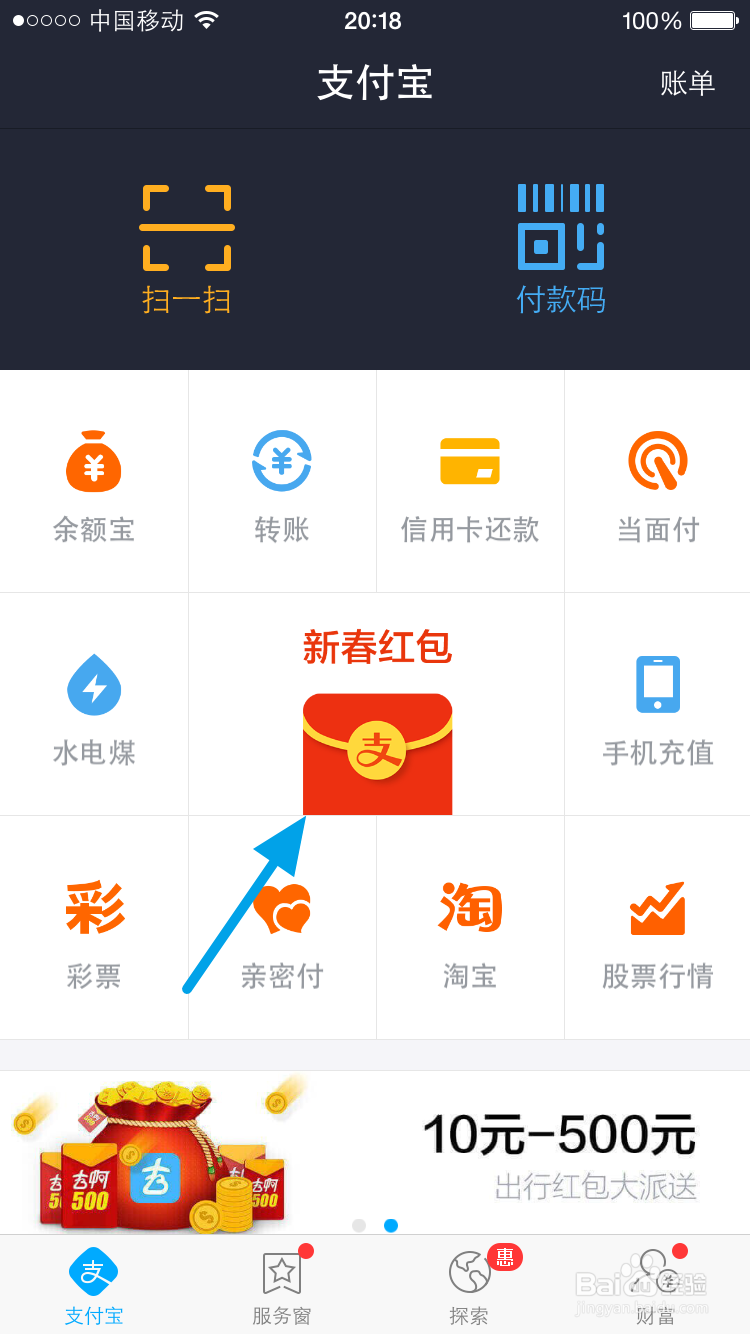Open the 扫一扫 scan tool
This screenshot has height=1334, width=750.
[187, 228]
